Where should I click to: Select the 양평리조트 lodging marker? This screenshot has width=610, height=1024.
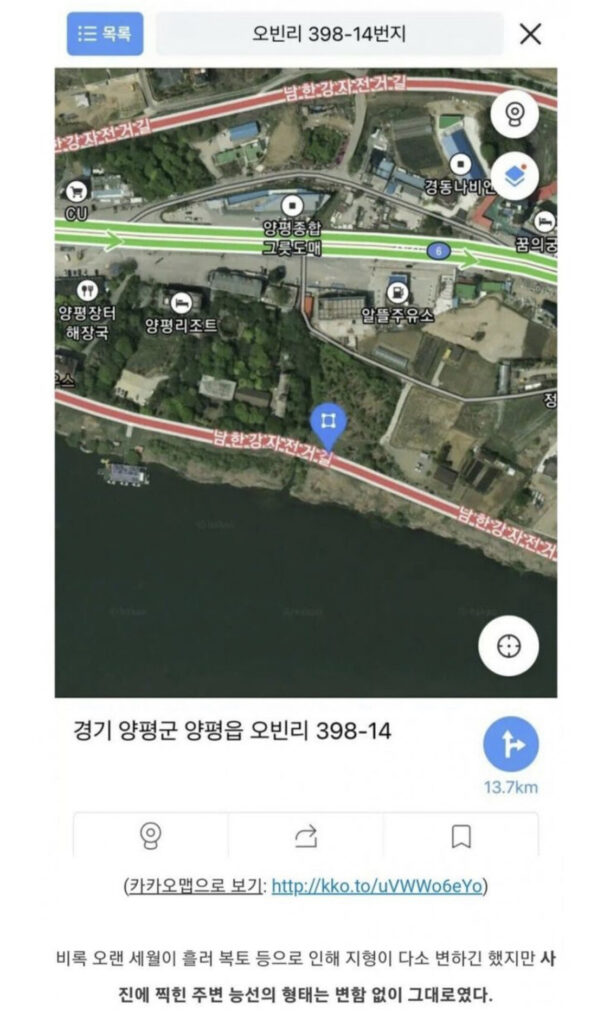pyautogui.click(x=181, y=303)
